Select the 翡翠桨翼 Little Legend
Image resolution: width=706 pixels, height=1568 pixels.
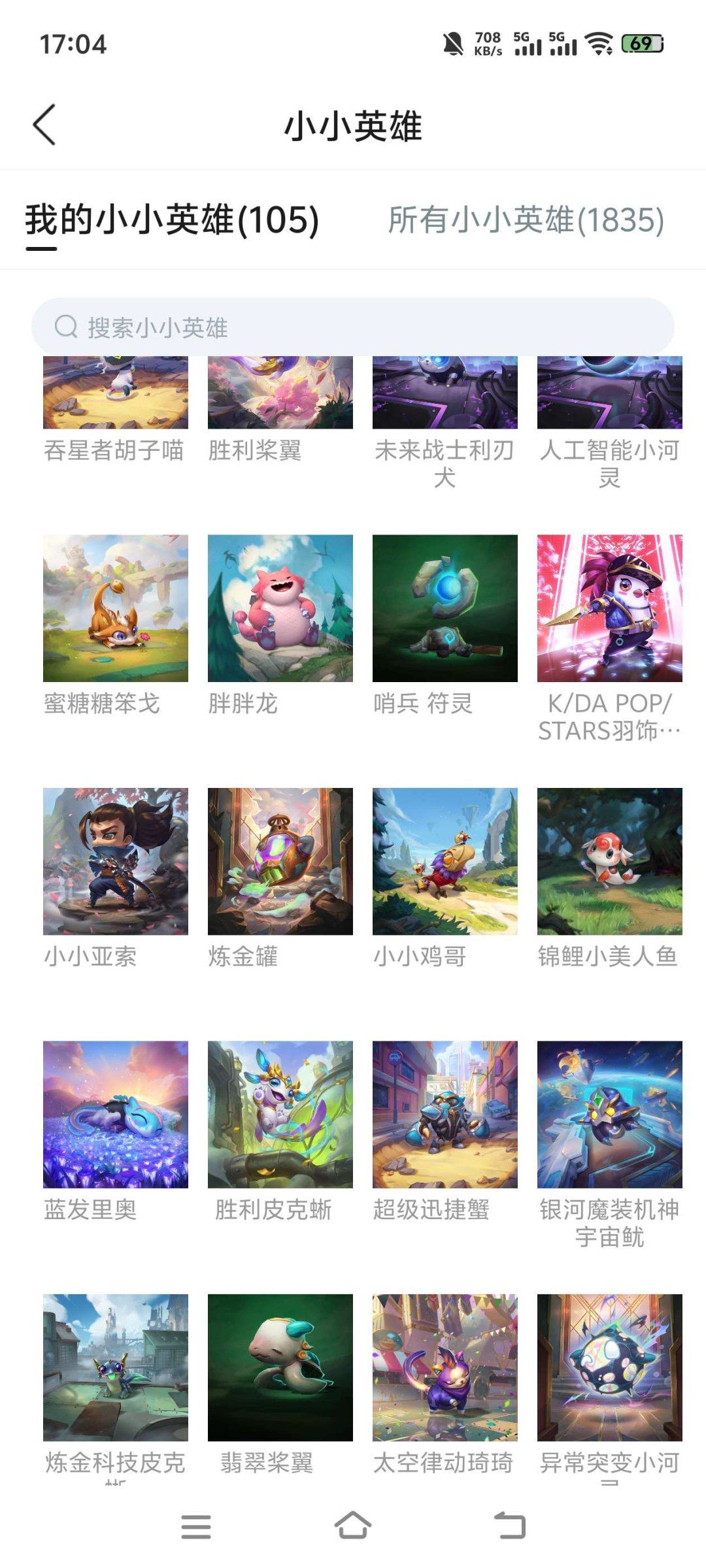coord(278,1379)
